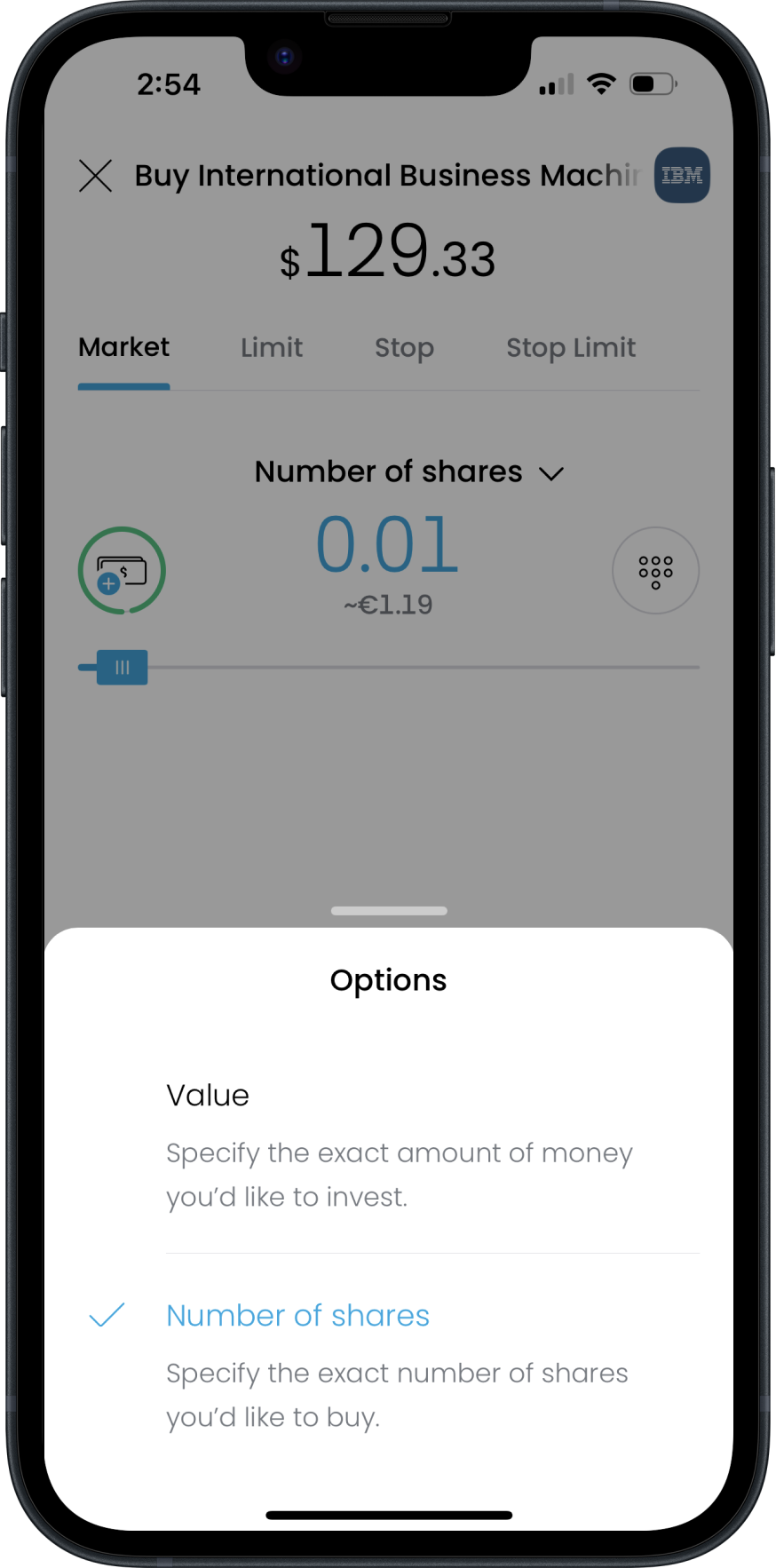Switch to the Stop order tab
The width and height of the screenshot is (776, 1568).
pos(404,348)
